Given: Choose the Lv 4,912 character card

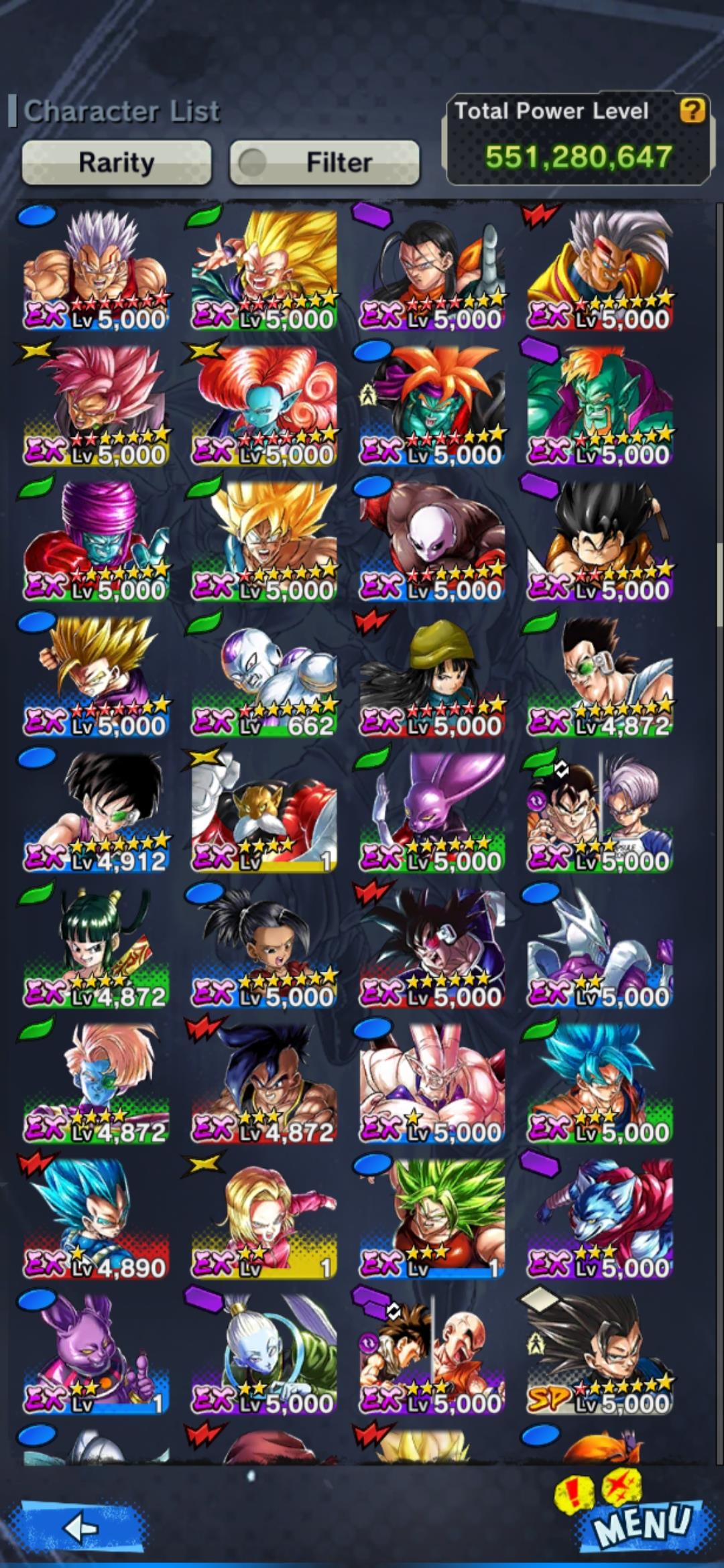Looking at the screenshot, I should tap(96, 812).
